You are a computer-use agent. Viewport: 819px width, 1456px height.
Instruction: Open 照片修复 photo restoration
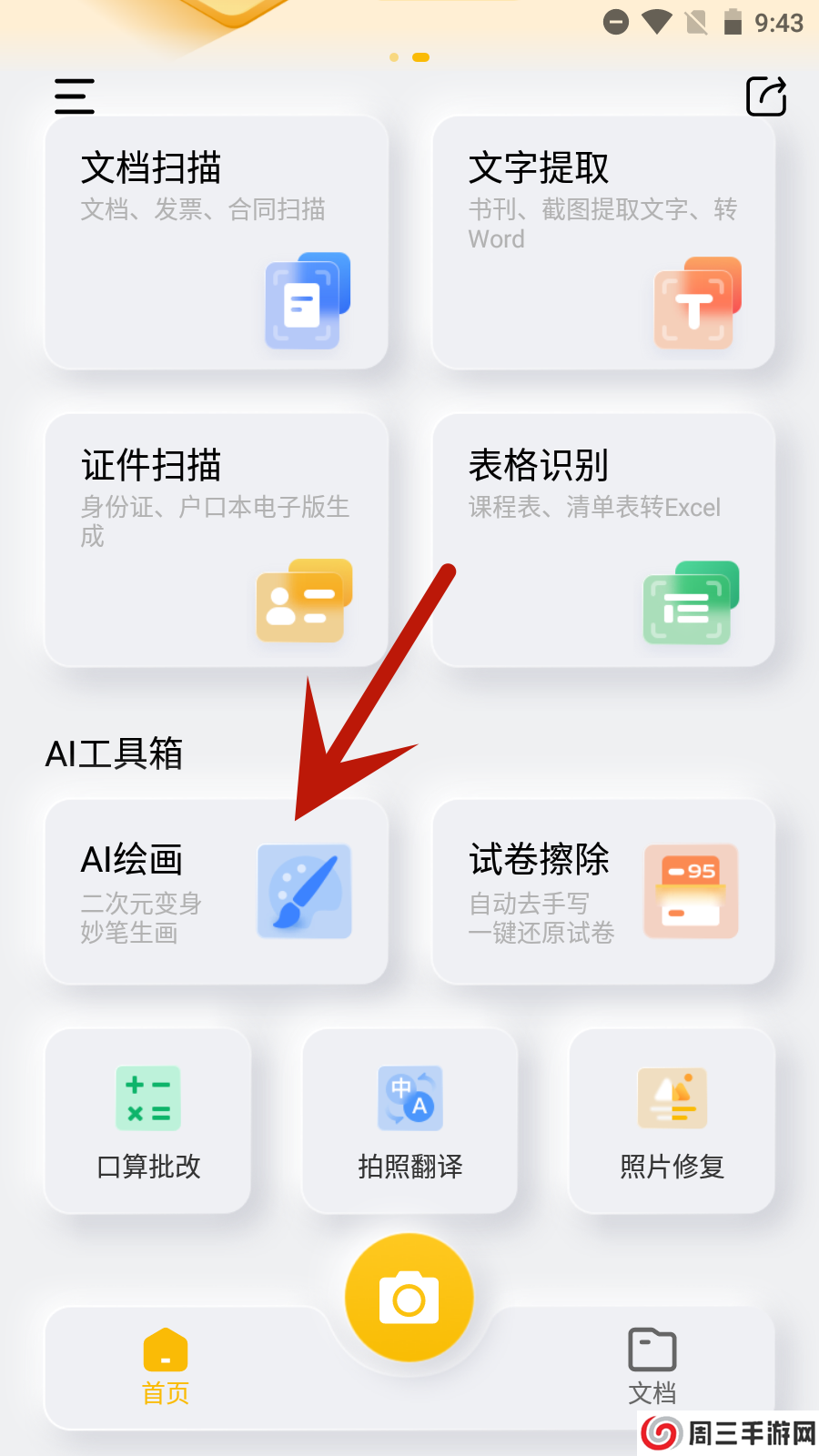click(x=672, y=1121)
